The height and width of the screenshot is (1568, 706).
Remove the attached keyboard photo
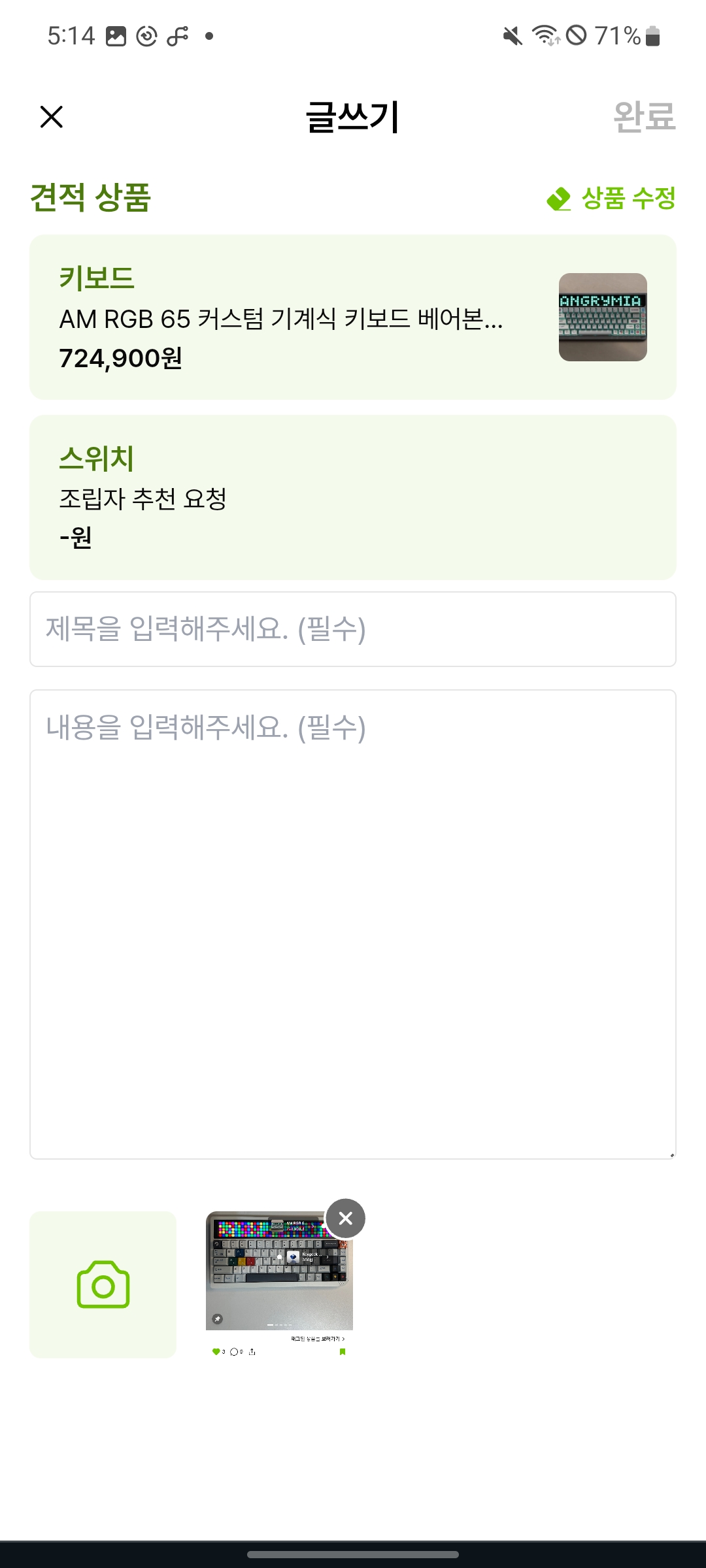(346, 1218)
